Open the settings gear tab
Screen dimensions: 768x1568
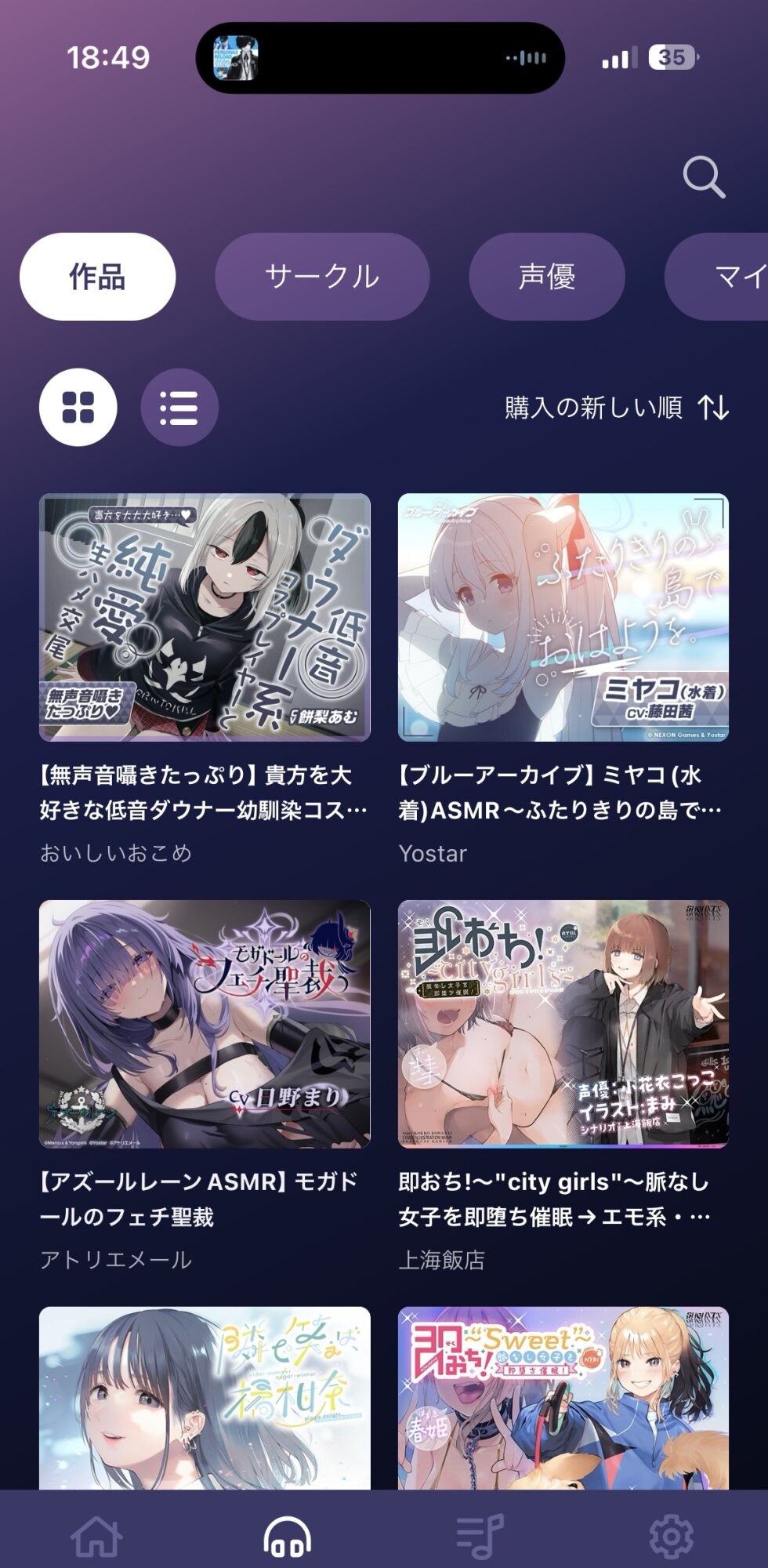point(672,1537)
